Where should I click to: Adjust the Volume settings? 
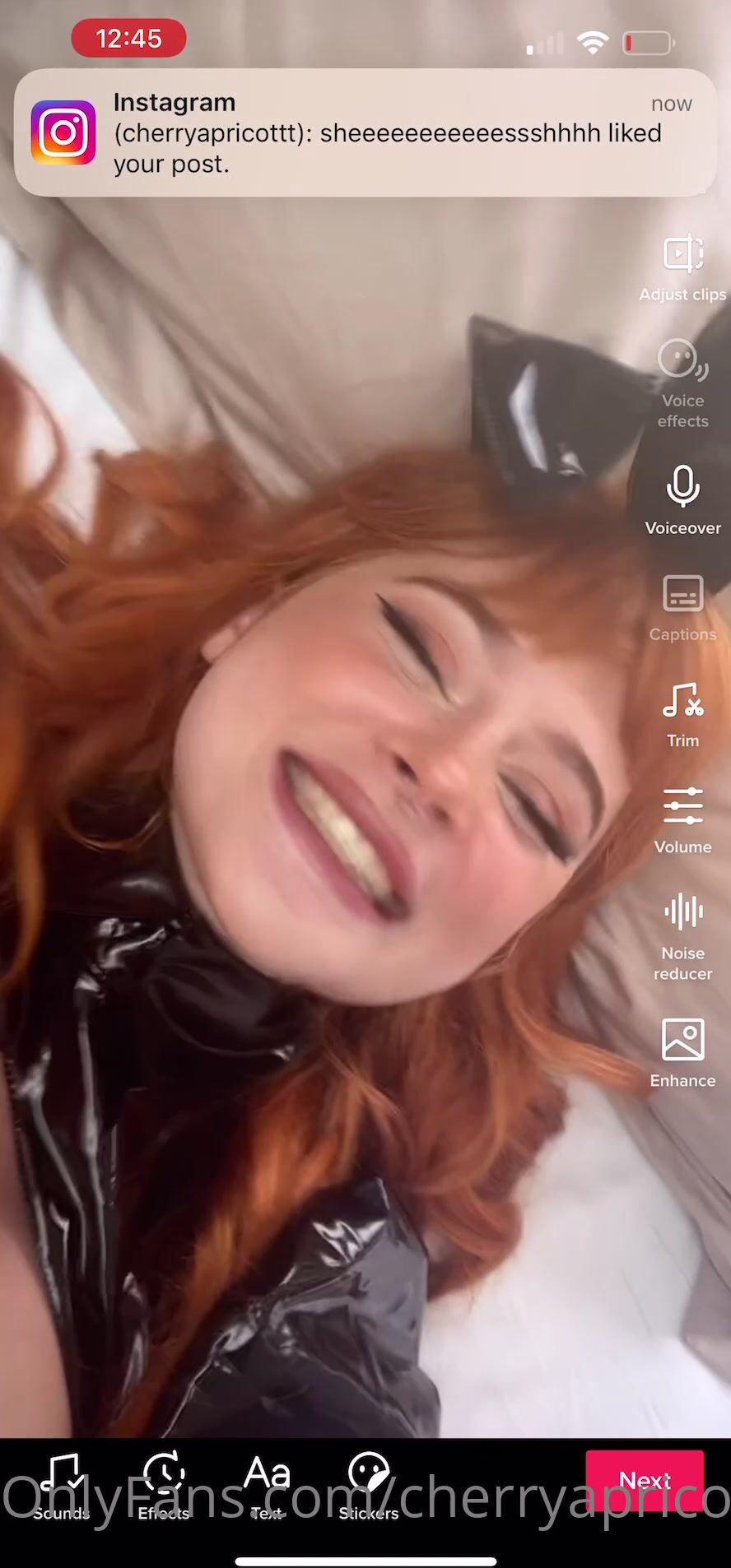682,819
